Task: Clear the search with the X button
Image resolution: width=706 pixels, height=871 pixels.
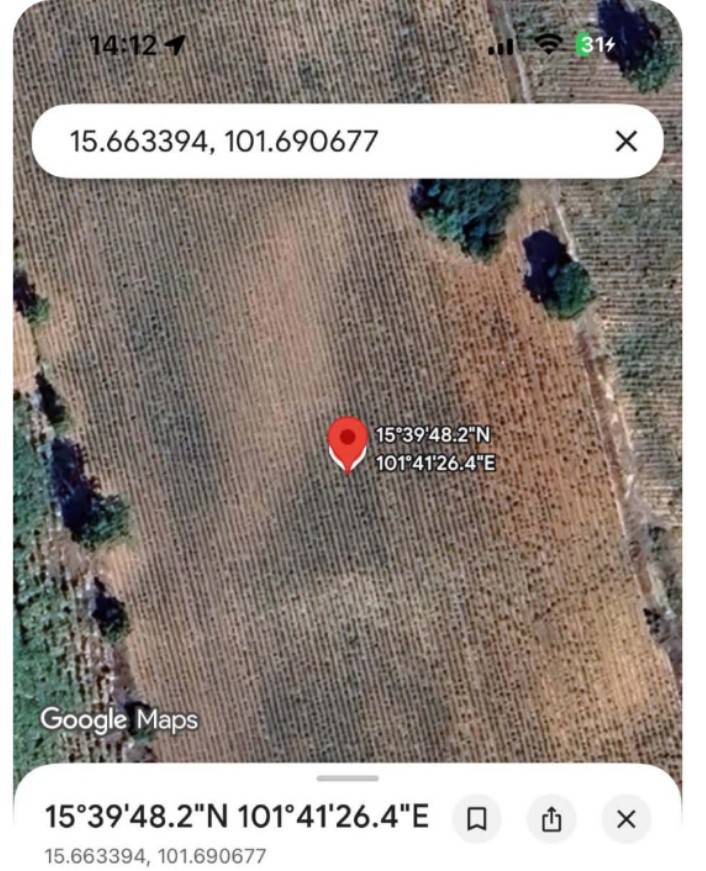Action: (x=626, y=142)
